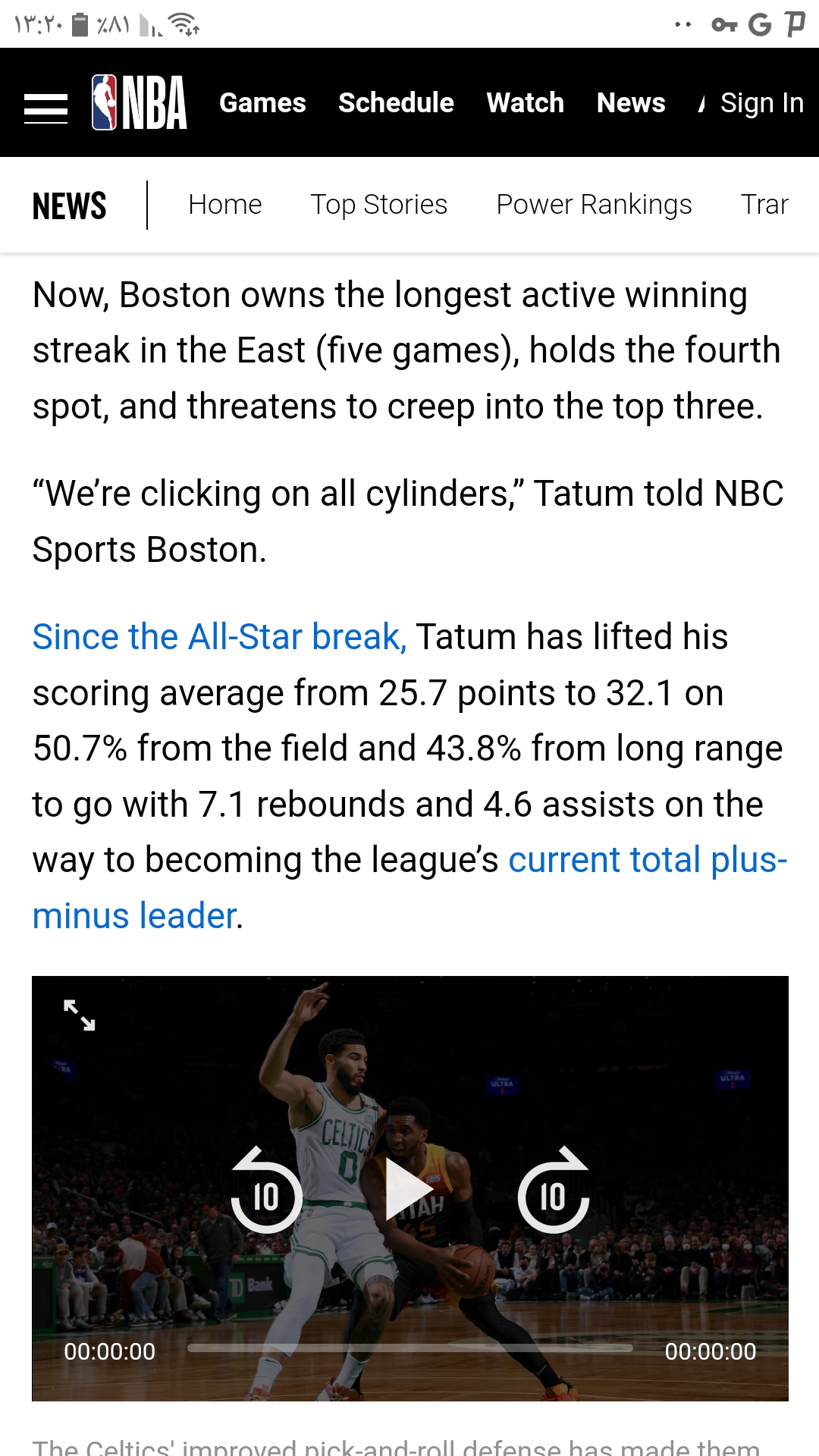
Task: Open the Schedule section
Action: click(396, 102)
